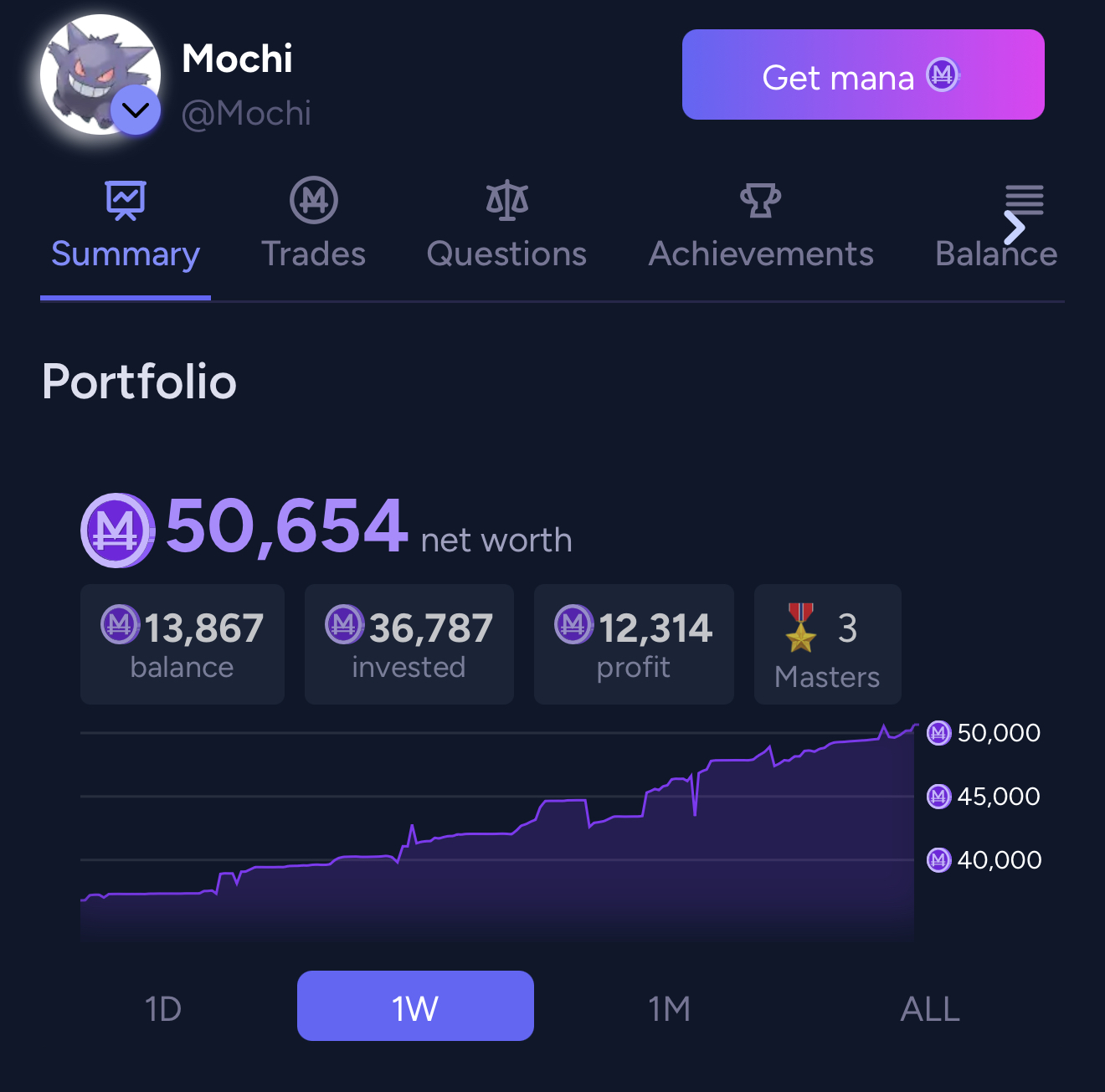The image size is (1105, 1092).
Task: Select the 1D chart range
Action: click(163, 1007)
